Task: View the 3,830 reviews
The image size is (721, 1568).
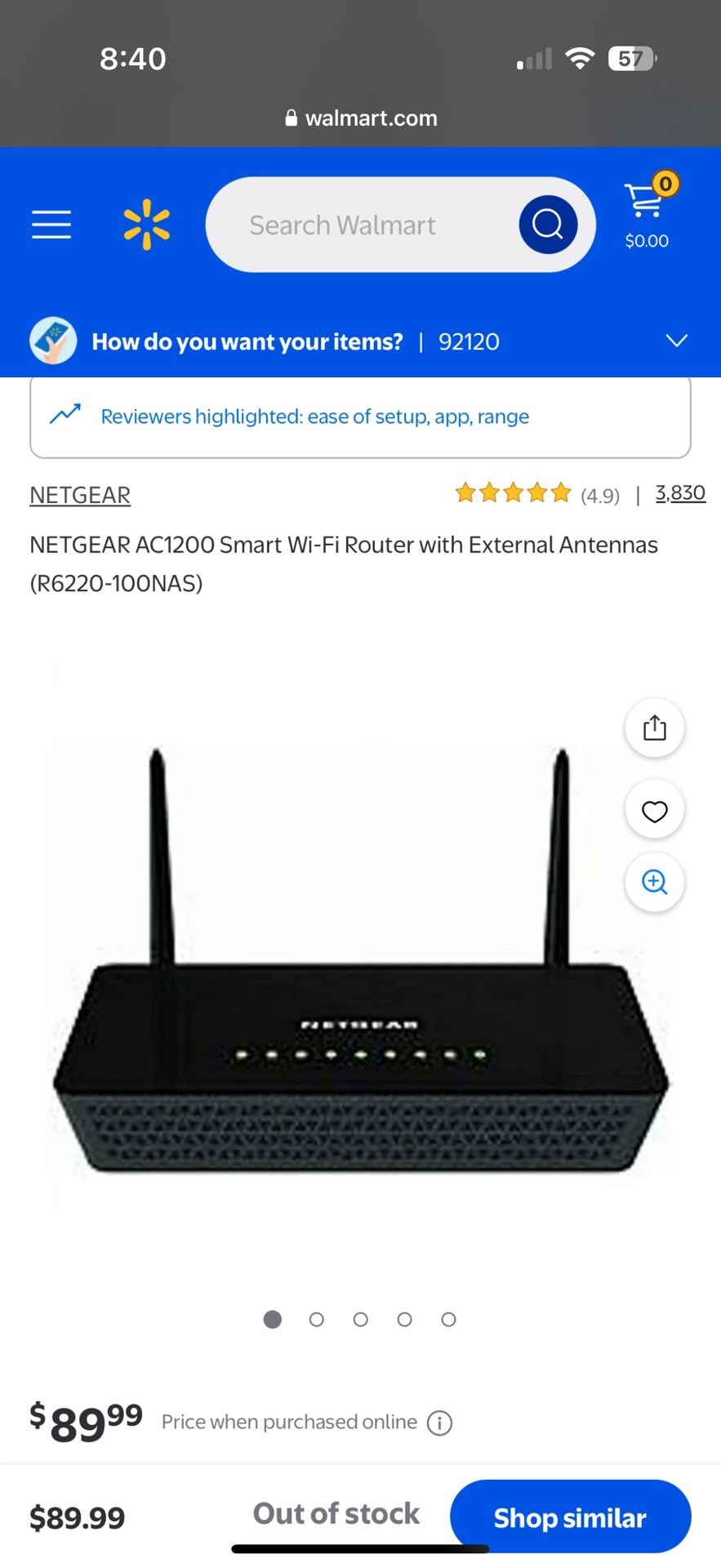Action: point(680,493)
